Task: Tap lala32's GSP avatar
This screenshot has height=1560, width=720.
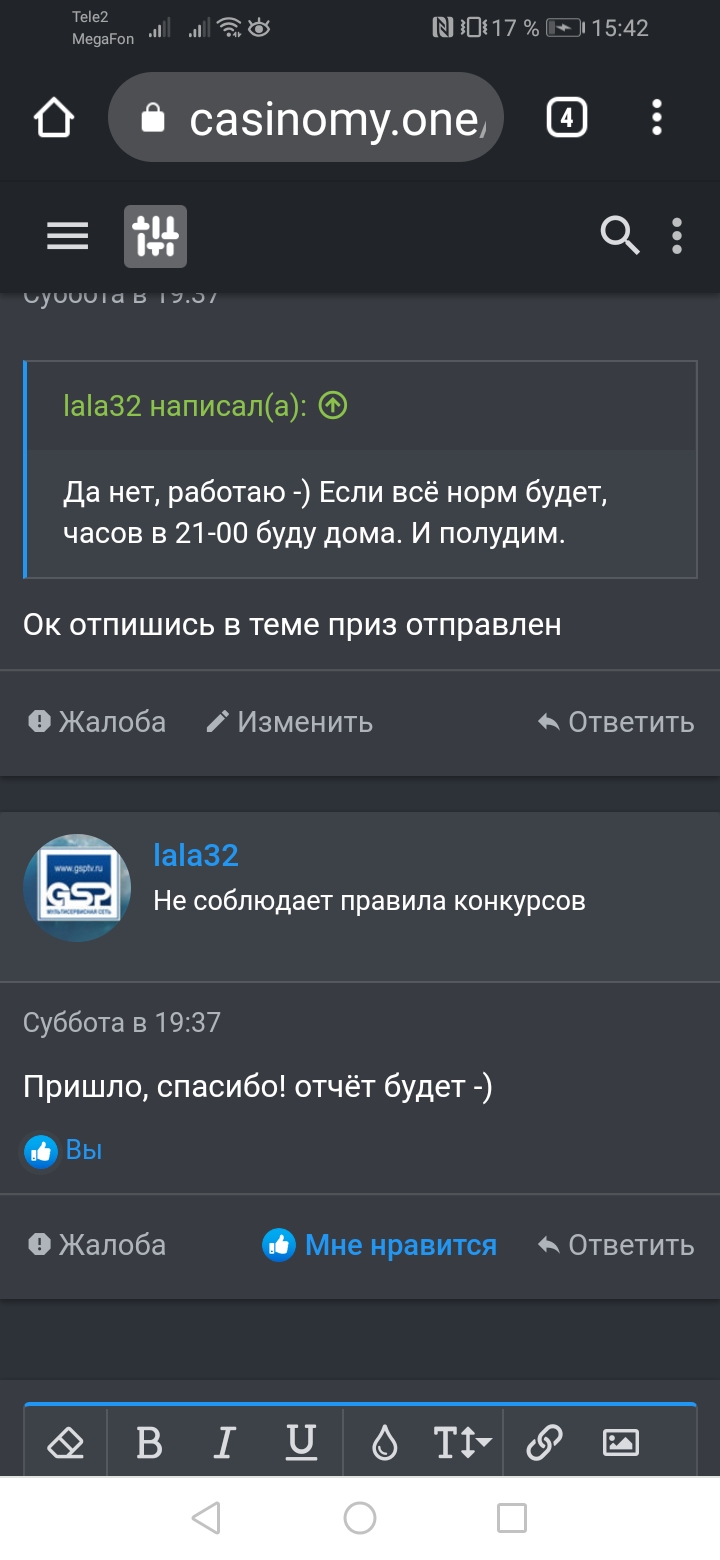Action: click(x=77, y=888)
